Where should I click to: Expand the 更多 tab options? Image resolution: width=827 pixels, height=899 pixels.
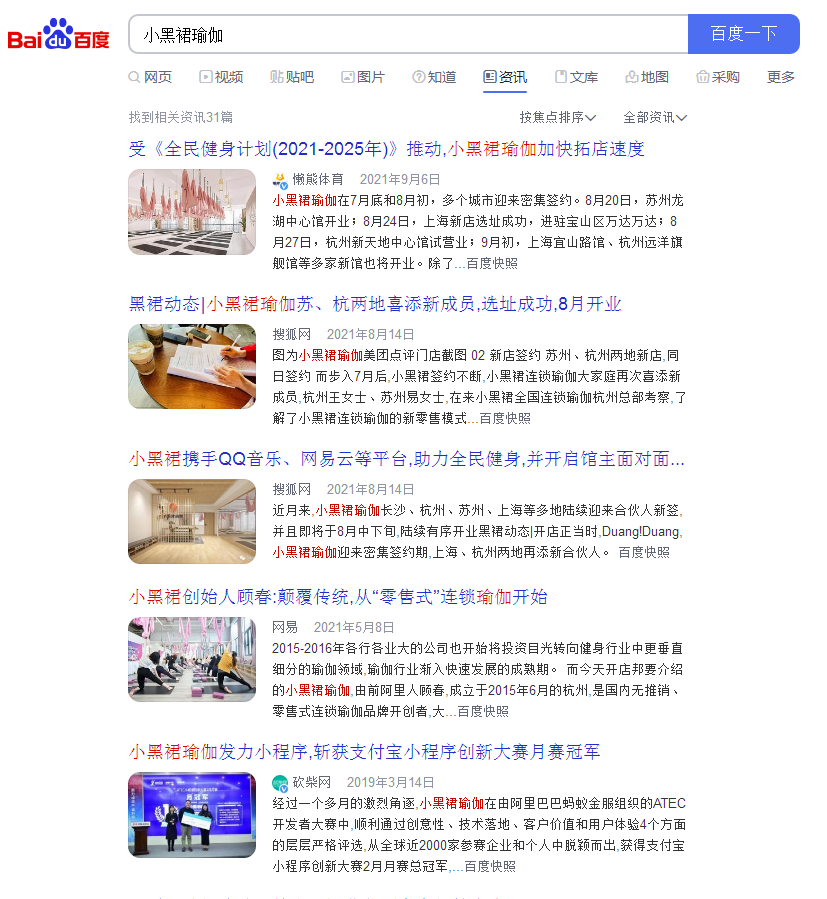tap(781, 77)
